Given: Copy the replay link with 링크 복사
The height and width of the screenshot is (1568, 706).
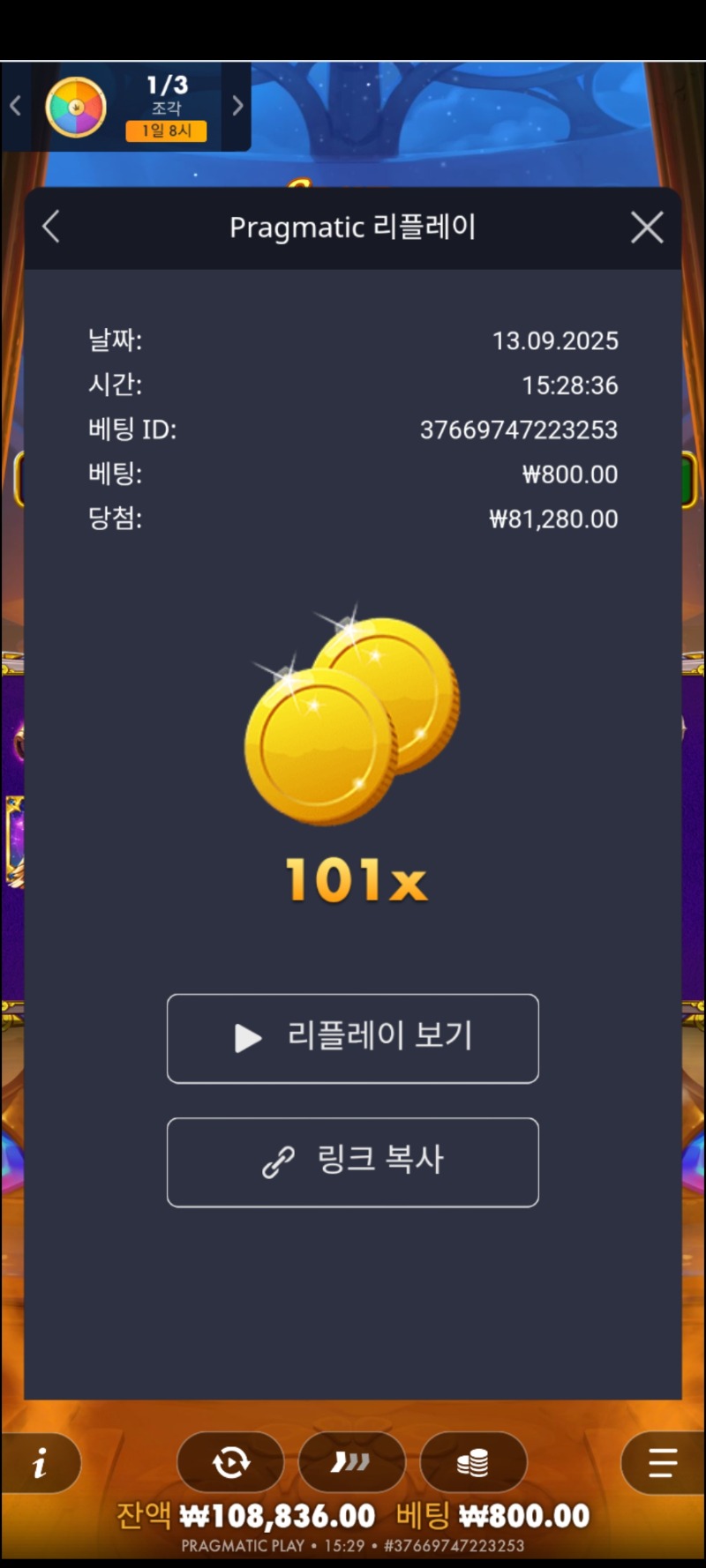Looking at the screenshot, I should [x=353, y=1161].
